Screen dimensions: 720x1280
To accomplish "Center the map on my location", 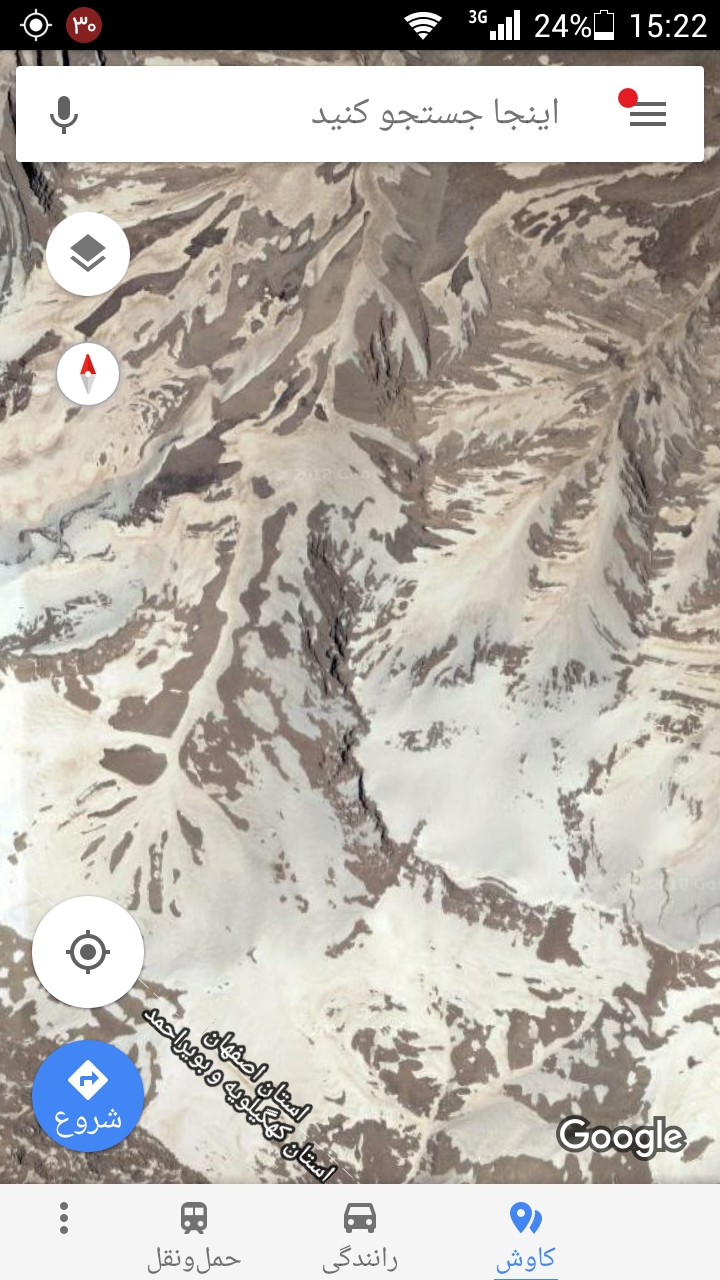I will [x=88, y=951].
